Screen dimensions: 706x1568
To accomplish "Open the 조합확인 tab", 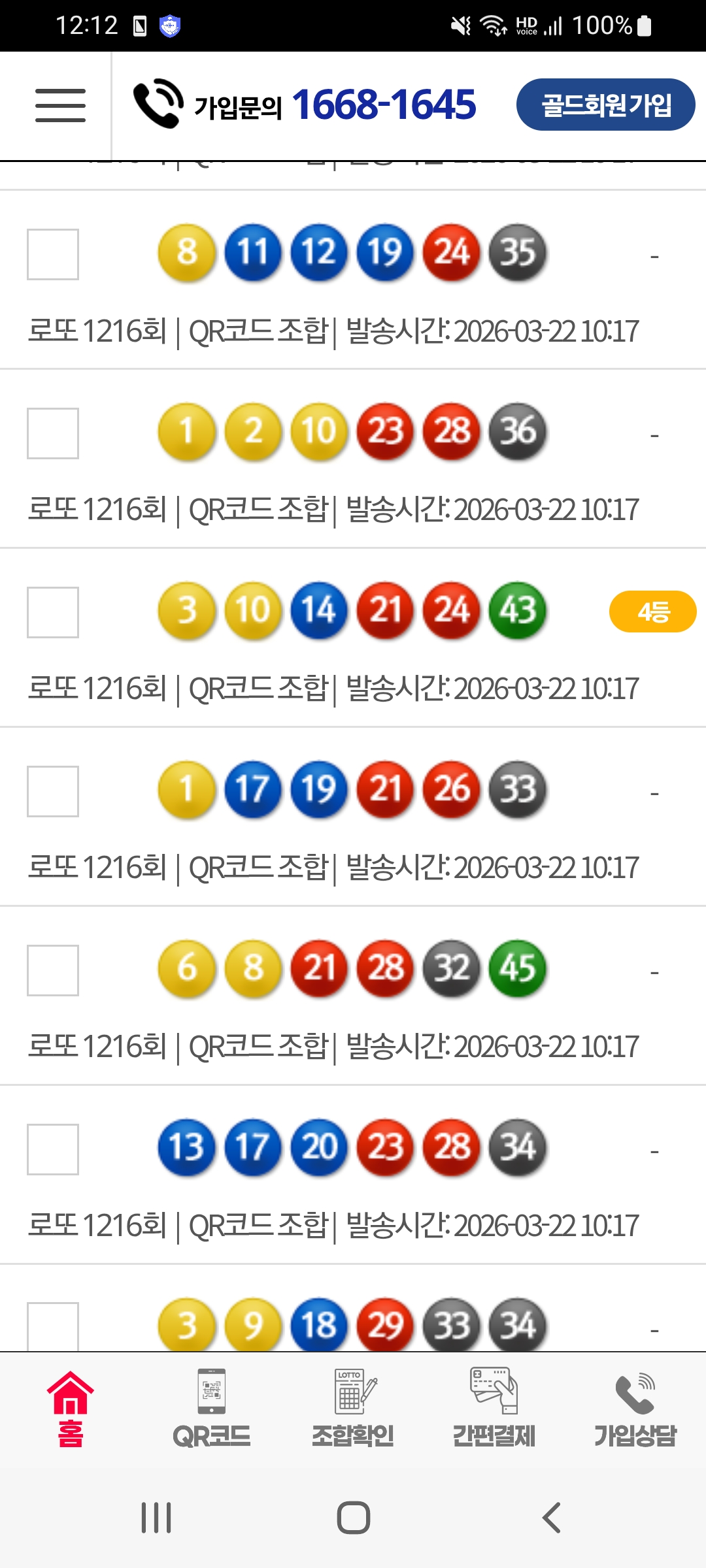I will pos(353,1408).
